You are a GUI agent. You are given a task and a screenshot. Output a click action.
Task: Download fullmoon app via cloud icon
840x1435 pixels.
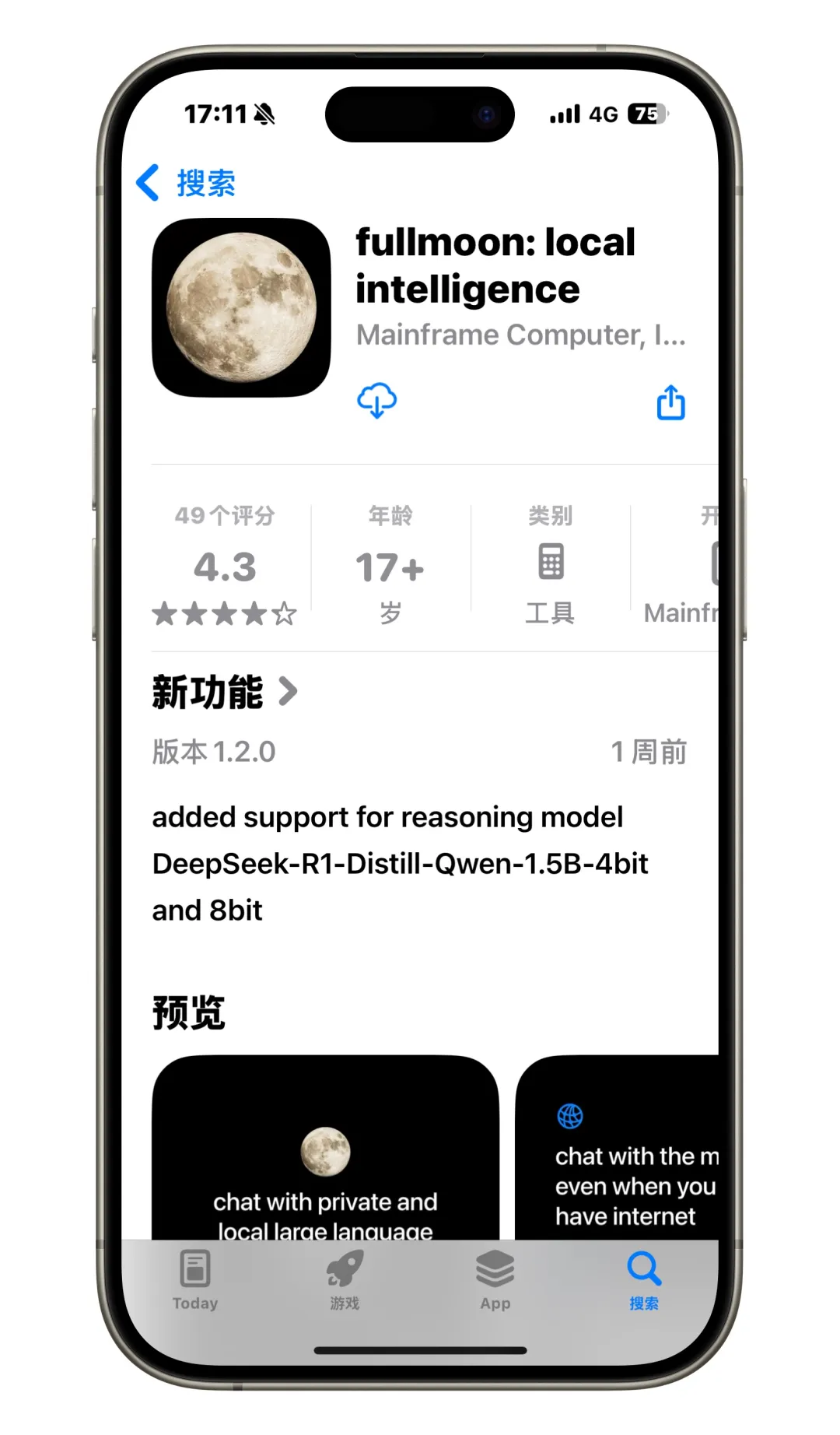click(x=376, y=401)
